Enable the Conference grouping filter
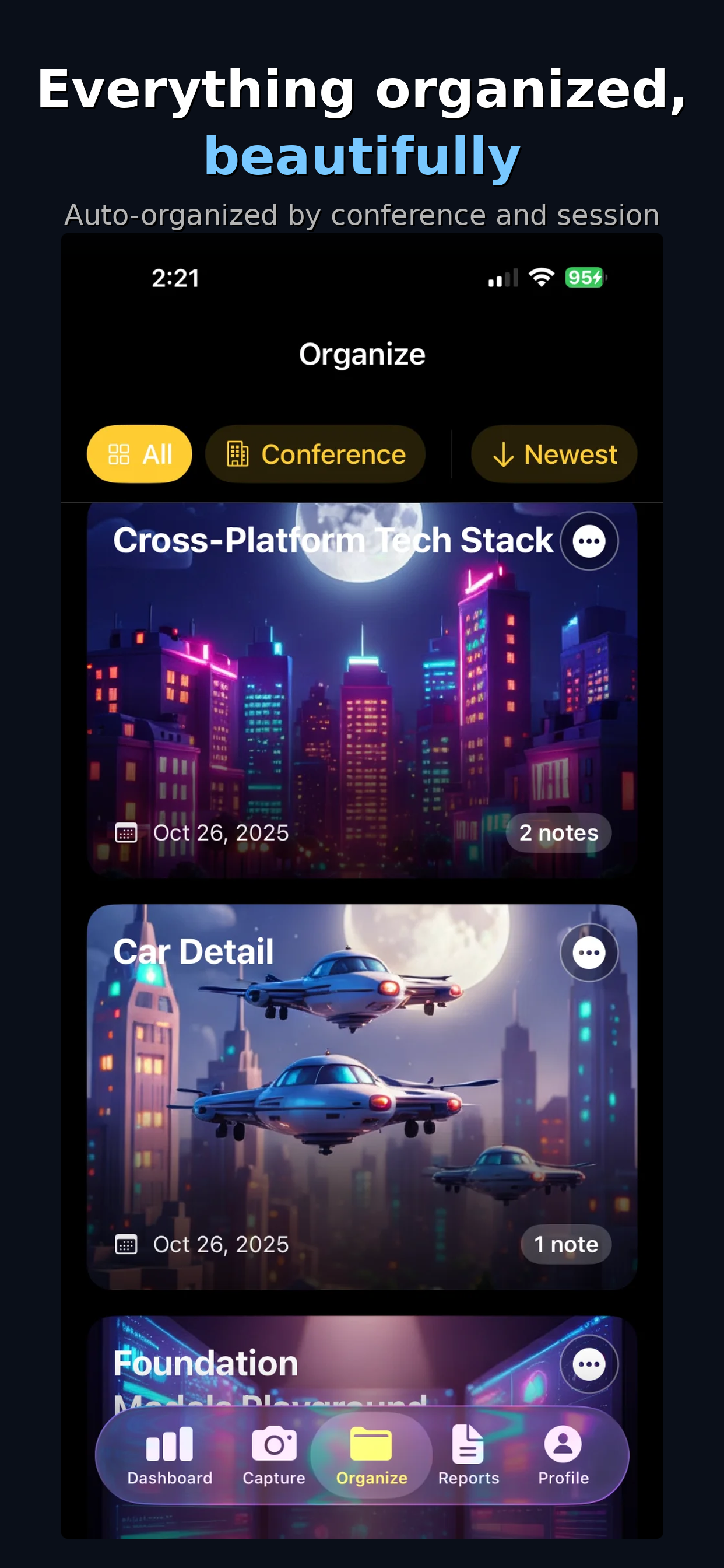The height and width of the screenshot is (1568, 724). click(315, 453)
